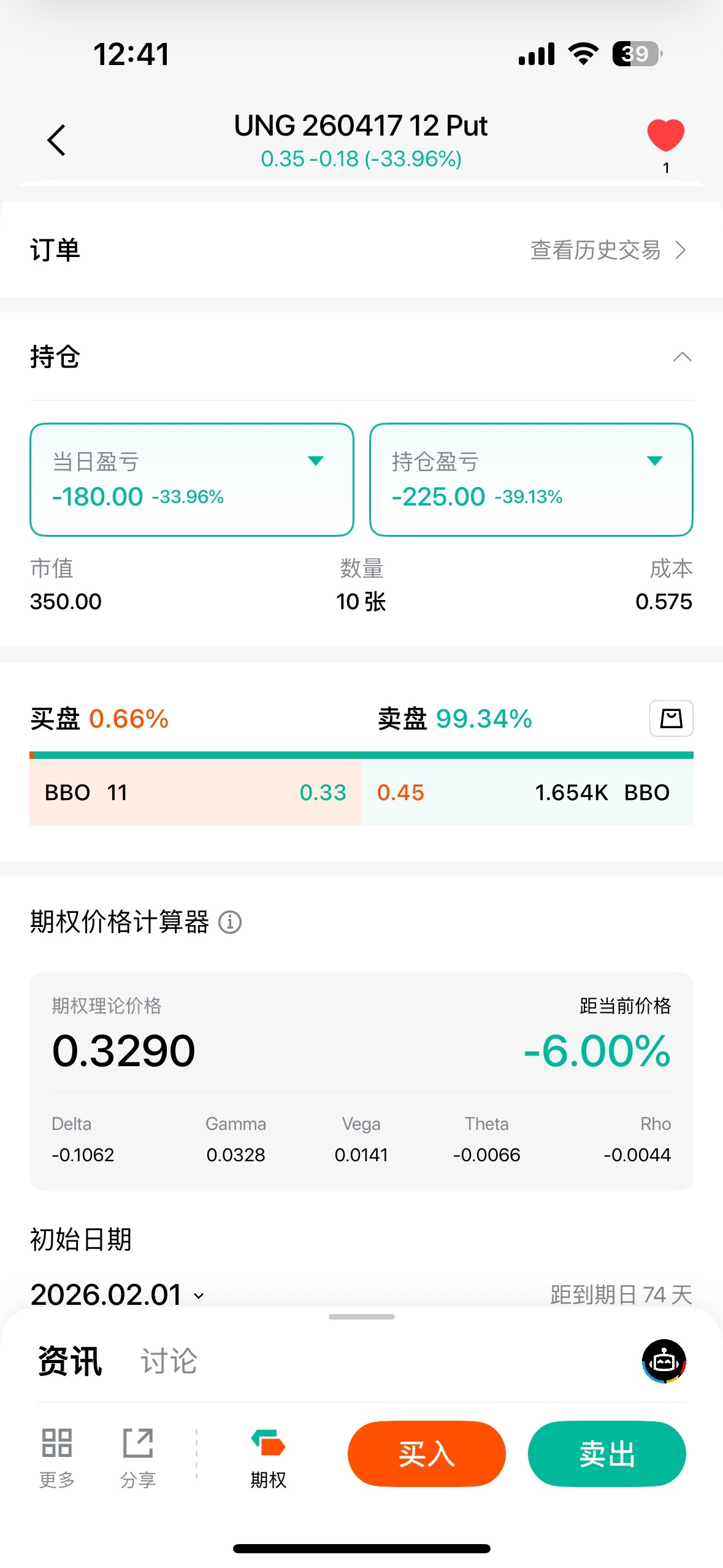The height and width of the screenshot is (1568, 723).
Task: Toggle the red heart favorite icon
Action: [x=665, y=135]
